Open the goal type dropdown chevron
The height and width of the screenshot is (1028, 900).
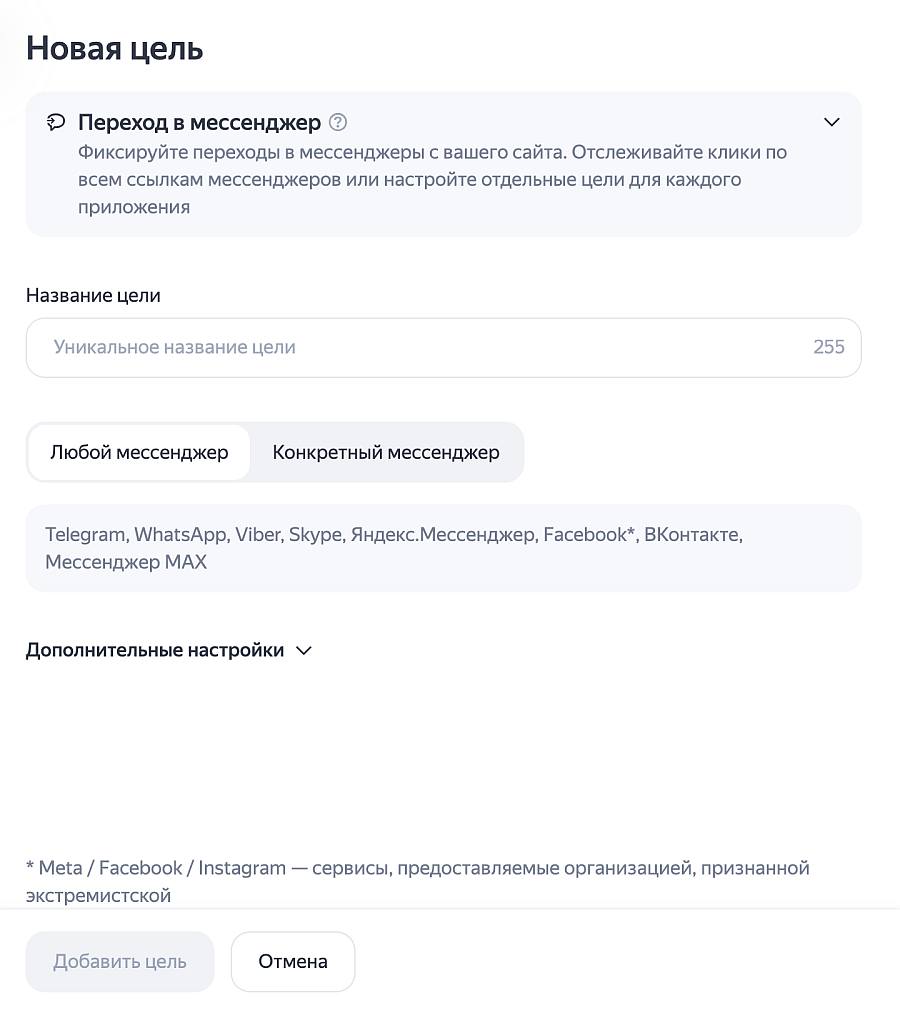pos(831,123)
